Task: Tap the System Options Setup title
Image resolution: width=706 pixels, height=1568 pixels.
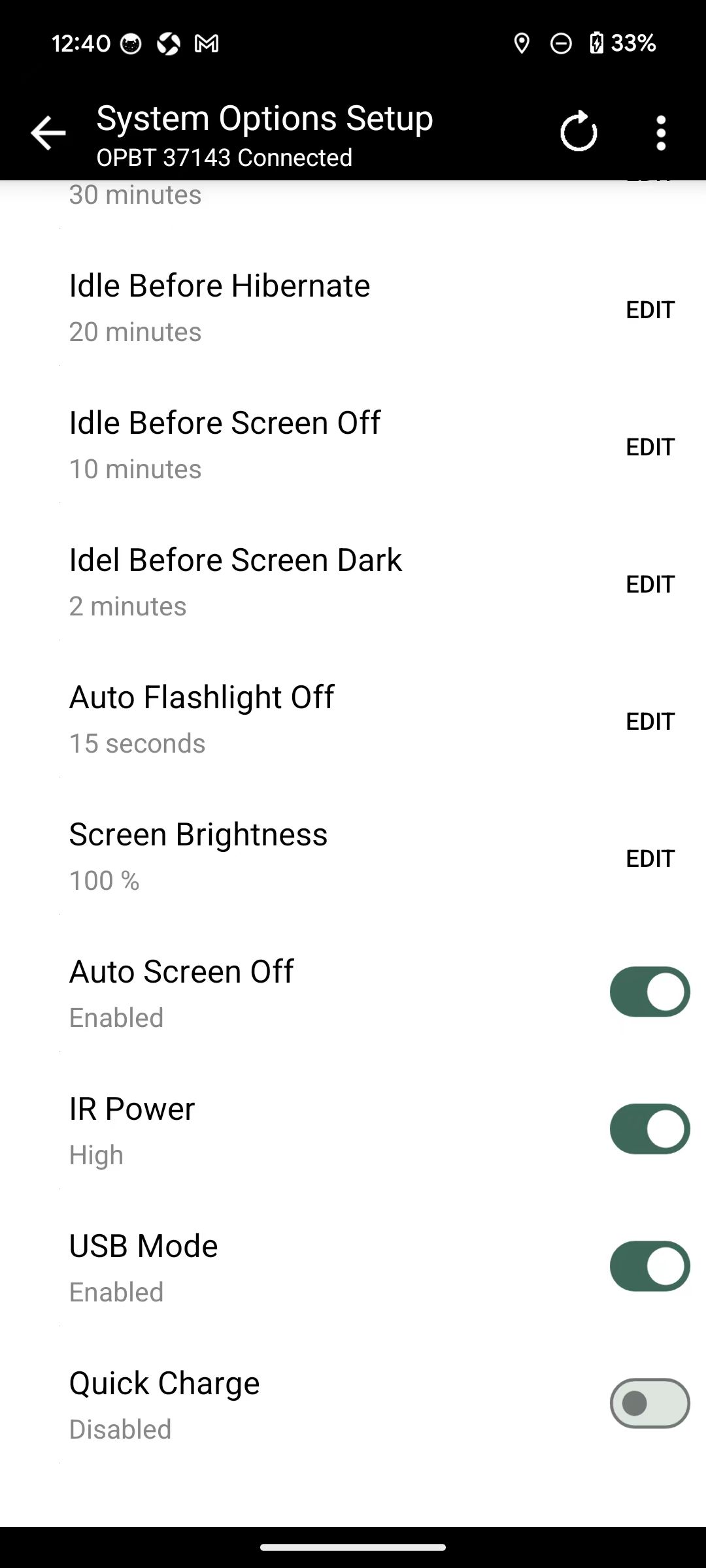Action: click(264, 118)
